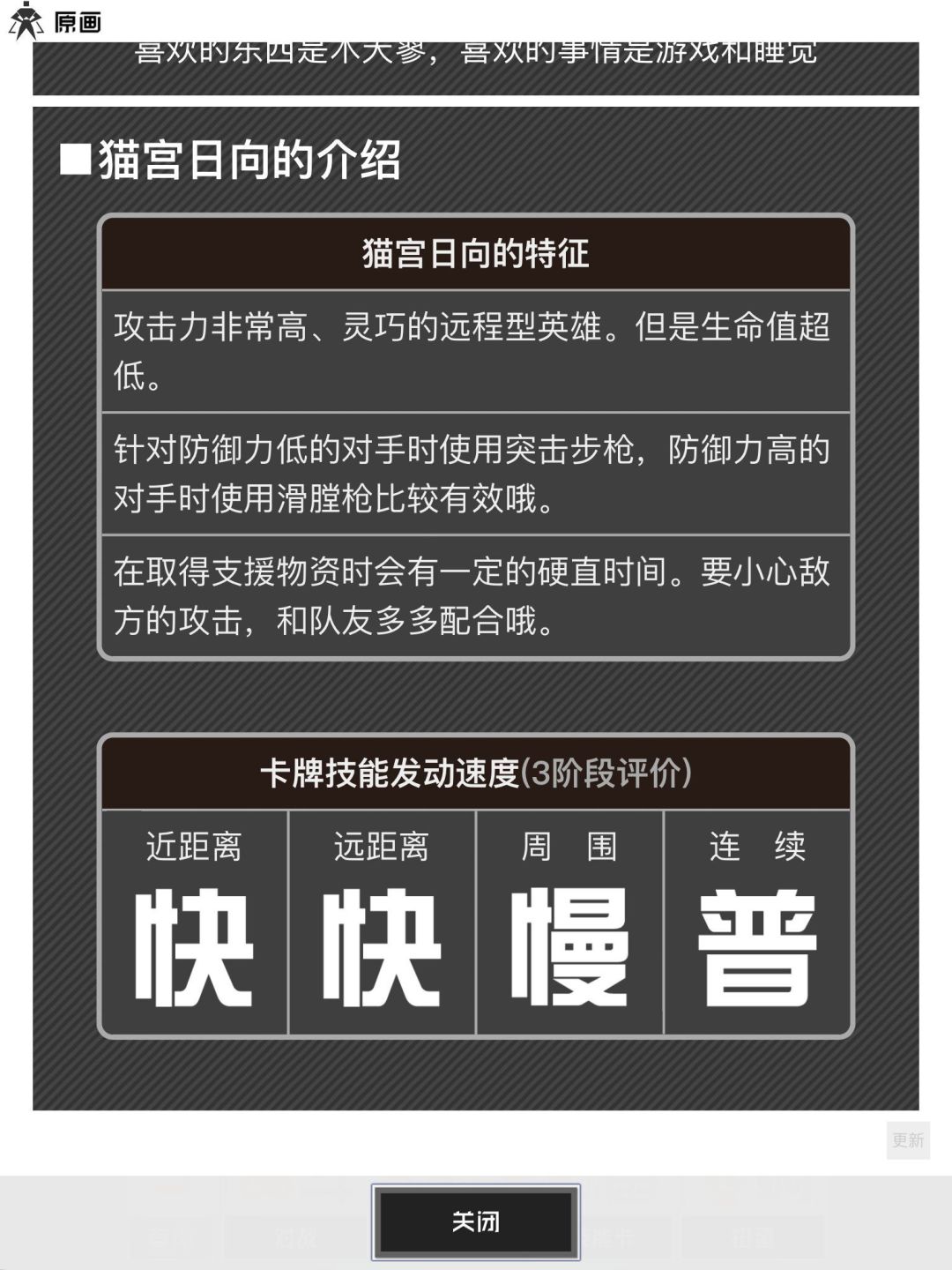Close the character introduction with 关闭
The width and height of the screenshot is (952, 1270).
[x=475, y=1221]
